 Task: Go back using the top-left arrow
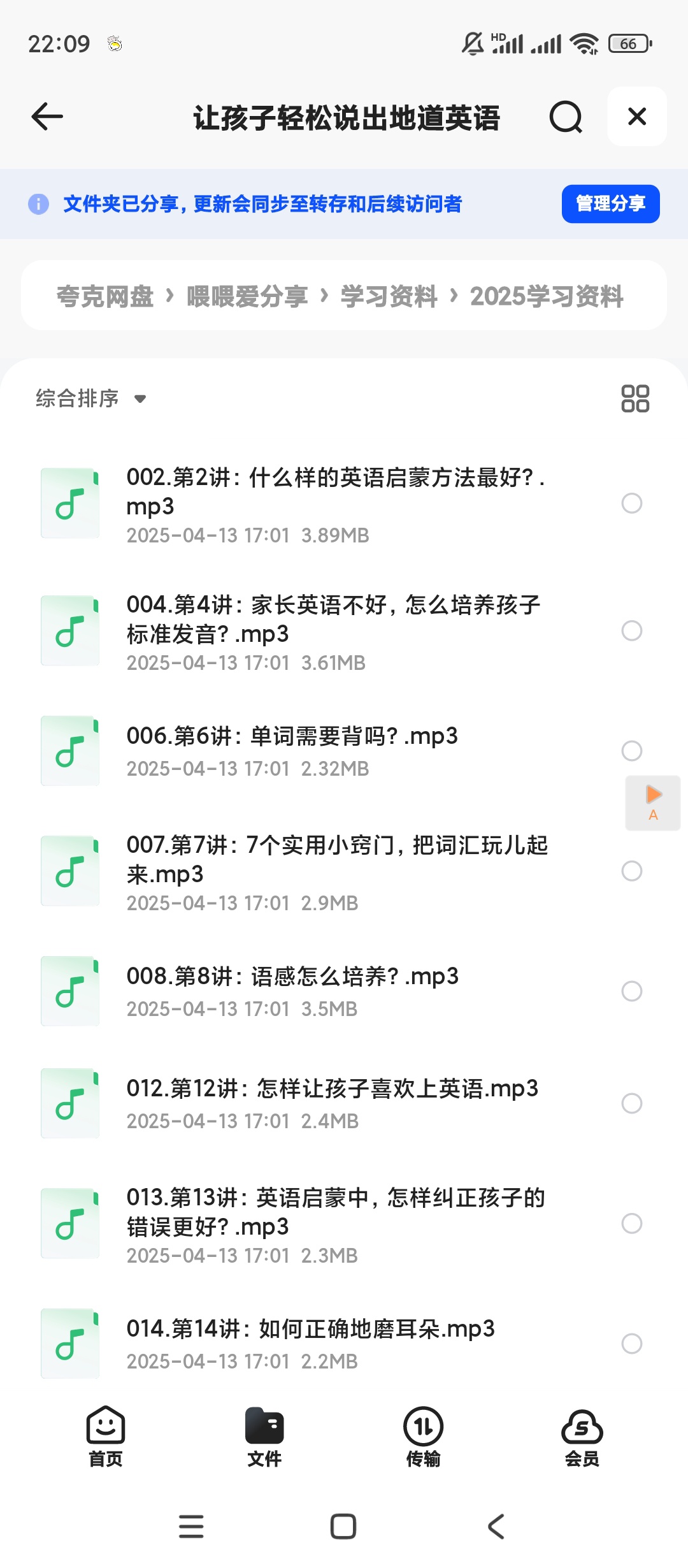pyautogui.click(x=47, y=117)
